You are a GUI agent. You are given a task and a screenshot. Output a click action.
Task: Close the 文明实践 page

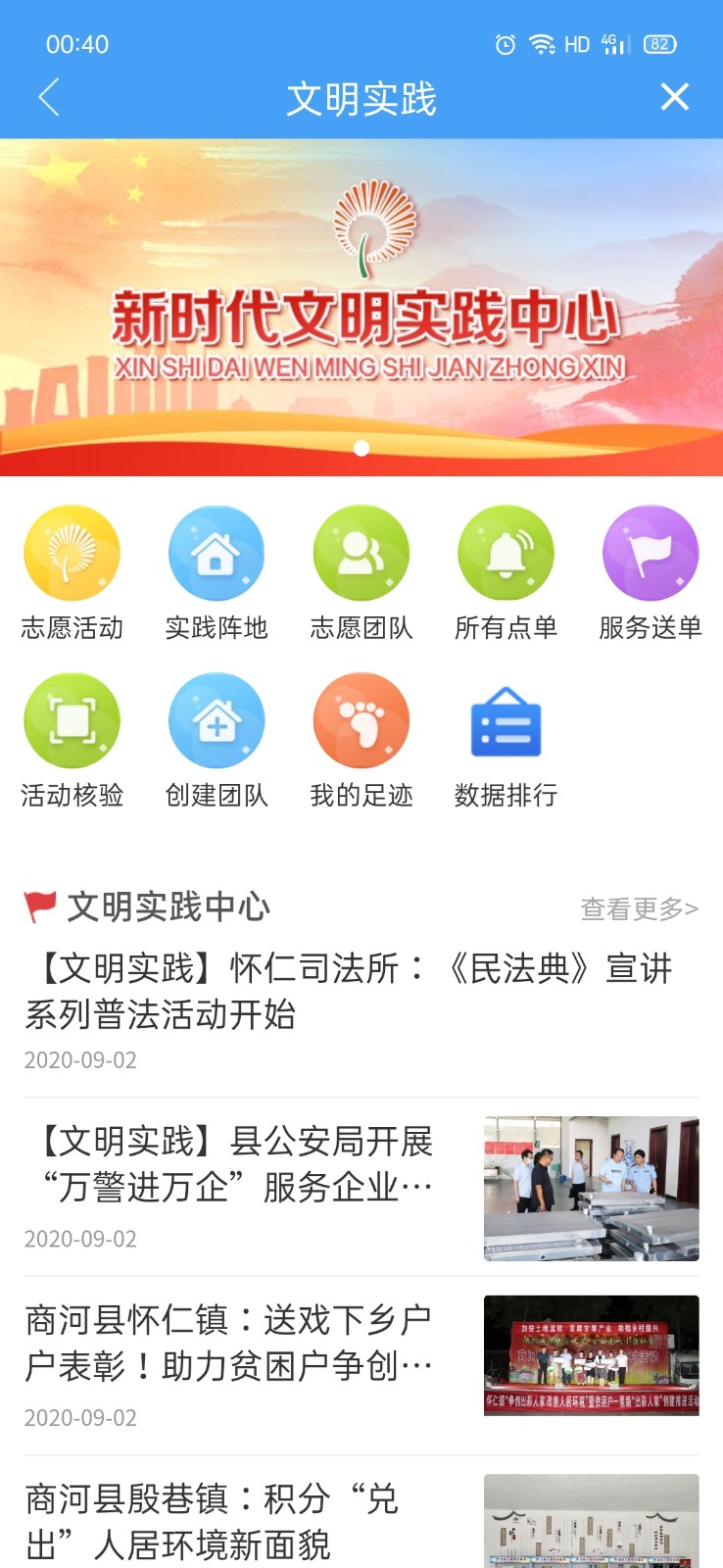click(674, 97)
